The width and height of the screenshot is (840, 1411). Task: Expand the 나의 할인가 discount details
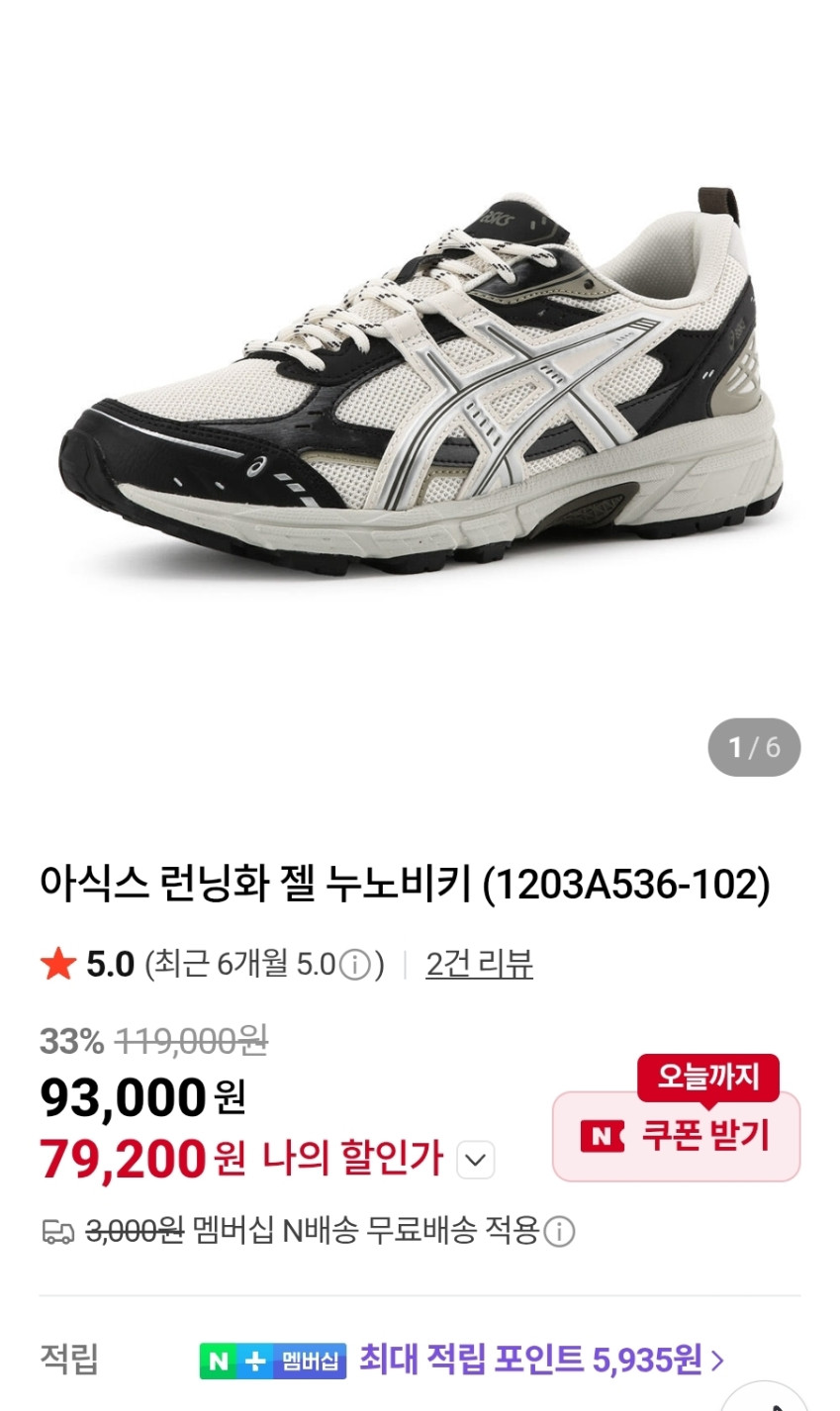pos(477,1160)
